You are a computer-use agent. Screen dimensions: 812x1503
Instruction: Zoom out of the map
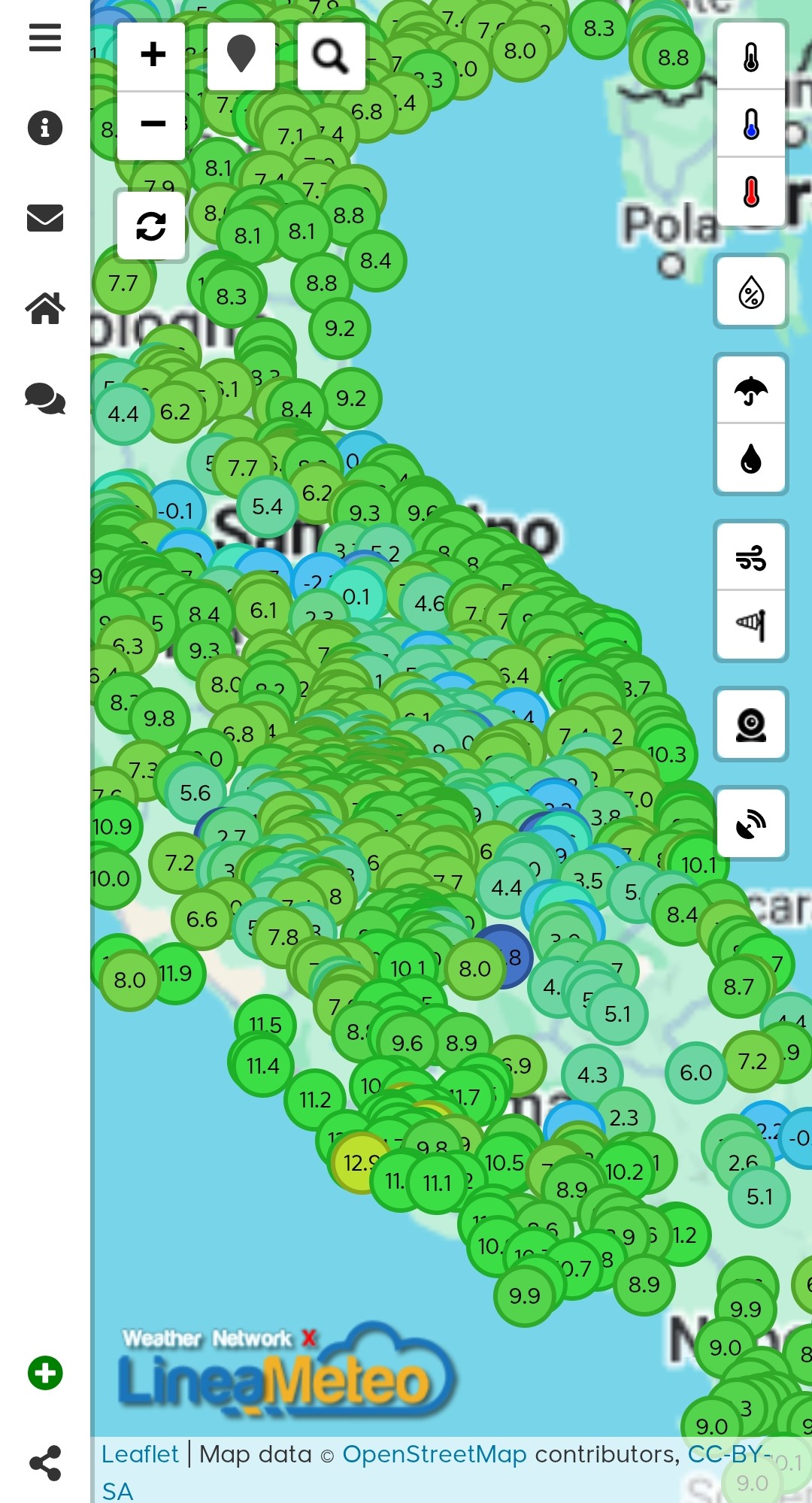tap(152, 124)
